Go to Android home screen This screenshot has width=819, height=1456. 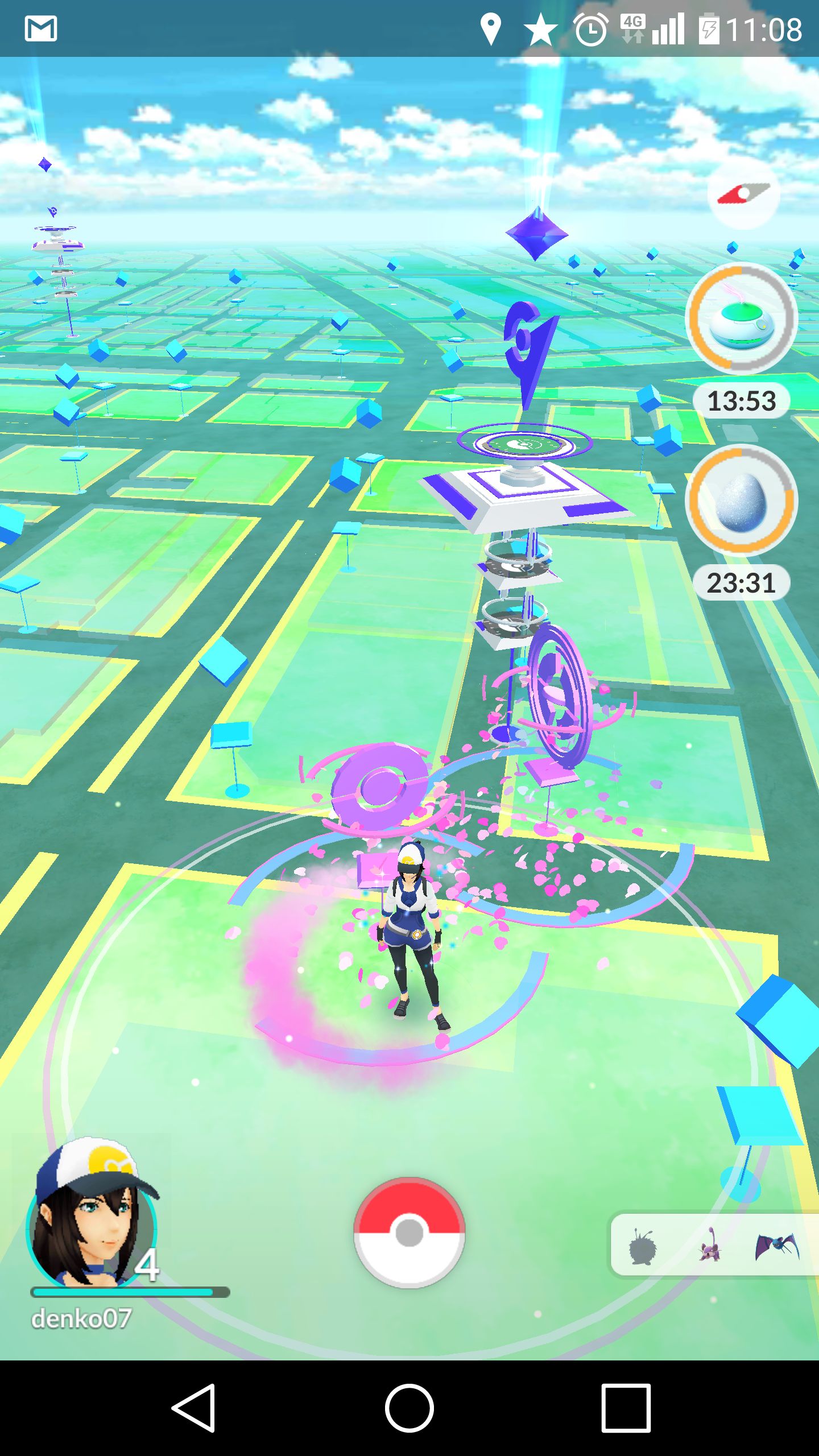click(x=409, y=1408)
